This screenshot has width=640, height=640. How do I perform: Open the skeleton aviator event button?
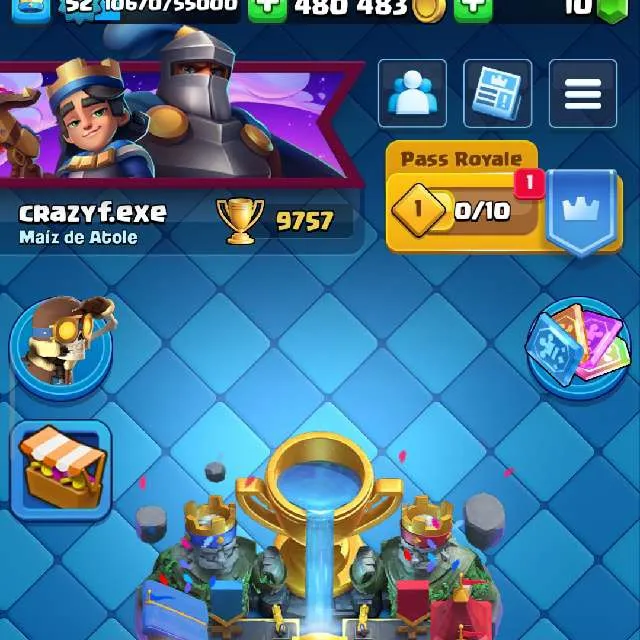pos(60,345)
